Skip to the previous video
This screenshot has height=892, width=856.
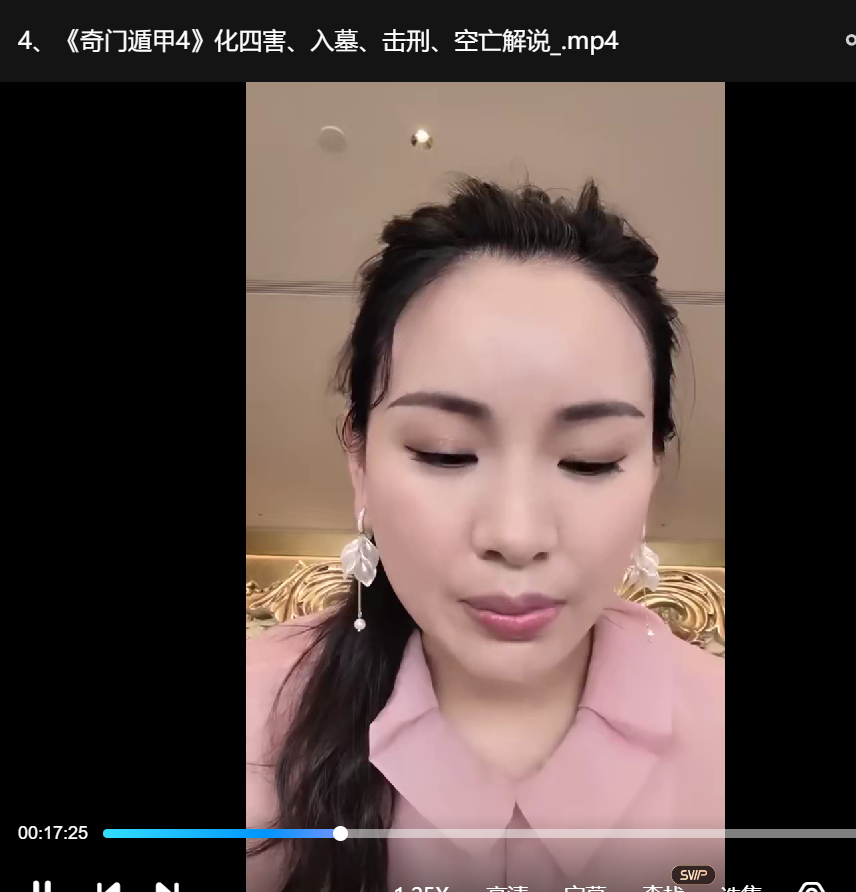point(108,887)
